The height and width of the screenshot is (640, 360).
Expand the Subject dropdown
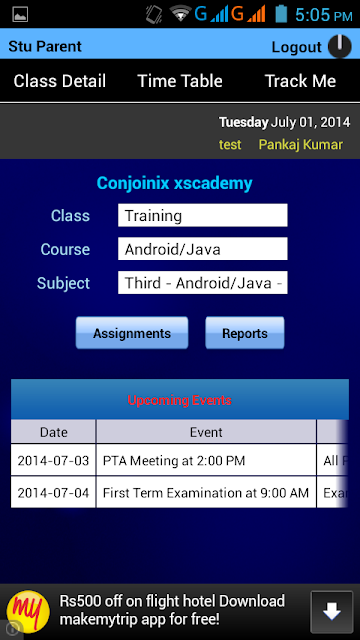[x=203, y=282]
